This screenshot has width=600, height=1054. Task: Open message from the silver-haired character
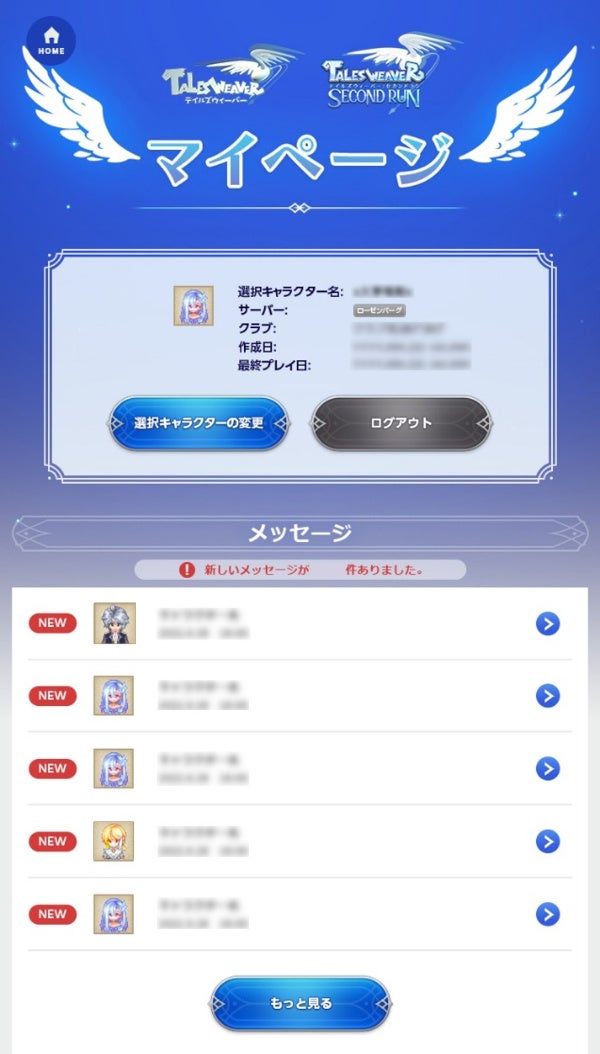[x=547, y=623]
